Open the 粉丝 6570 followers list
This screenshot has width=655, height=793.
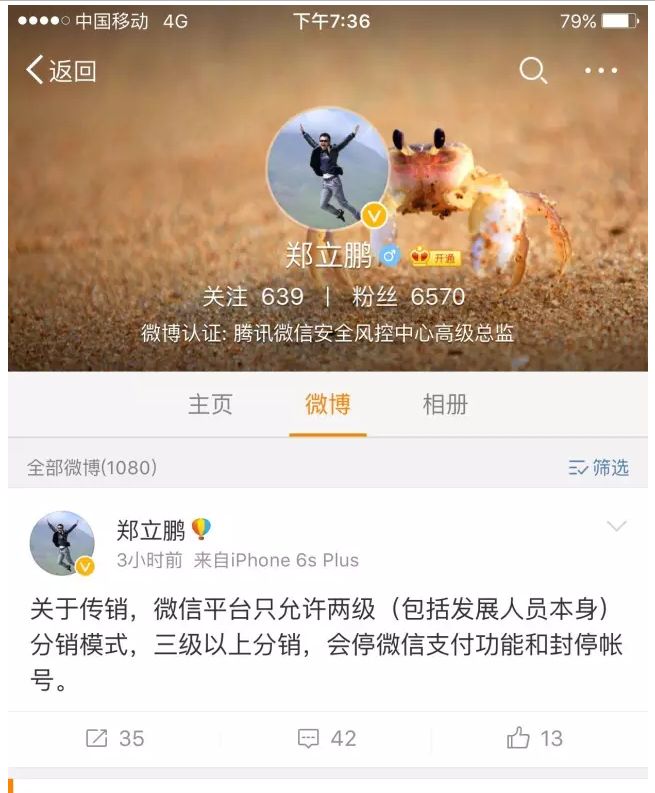coord(408,297)
